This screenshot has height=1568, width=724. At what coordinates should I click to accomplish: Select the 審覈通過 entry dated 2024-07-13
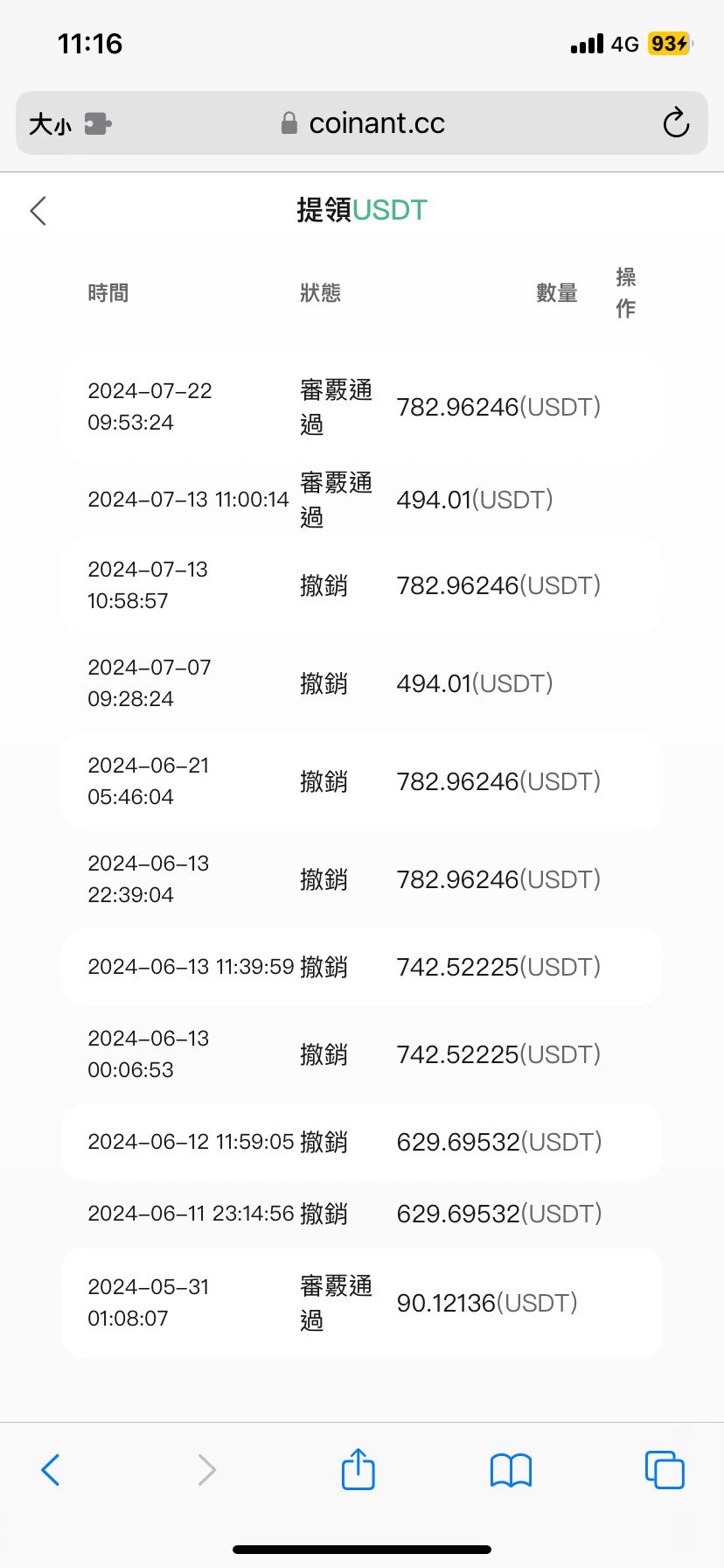tap(361, 499)
